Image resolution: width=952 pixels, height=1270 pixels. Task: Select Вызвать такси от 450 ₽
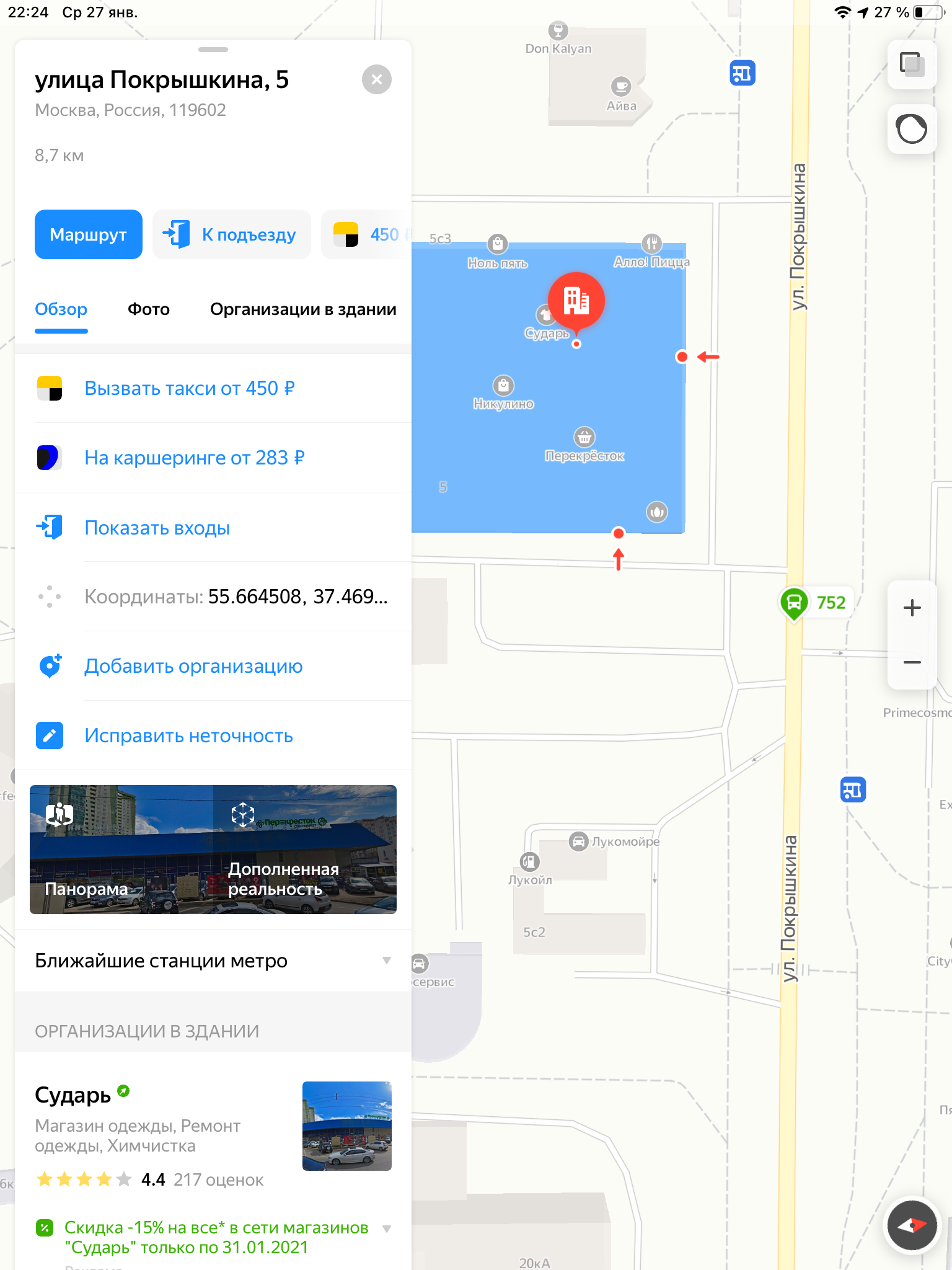[x=189, y=388]
